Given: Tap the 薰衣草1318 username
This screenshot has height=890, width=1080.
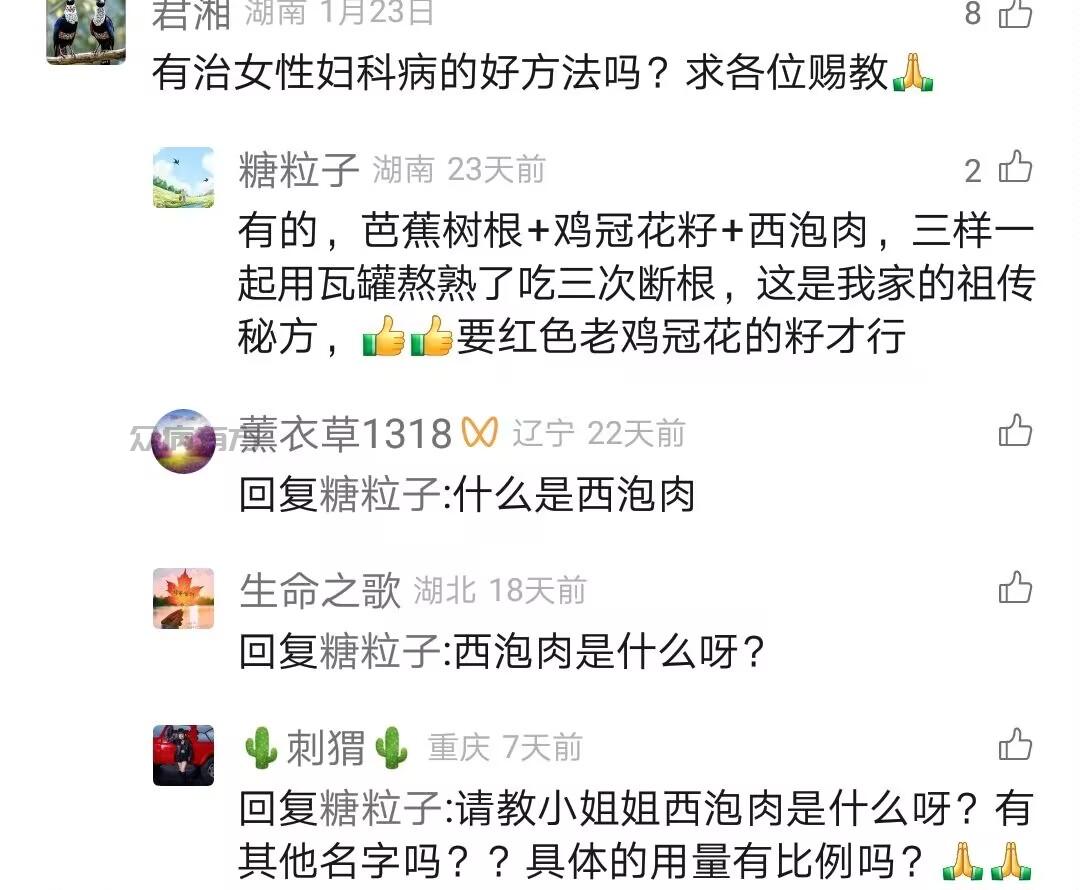Looking at the screenshot, I should pos(345,433).
